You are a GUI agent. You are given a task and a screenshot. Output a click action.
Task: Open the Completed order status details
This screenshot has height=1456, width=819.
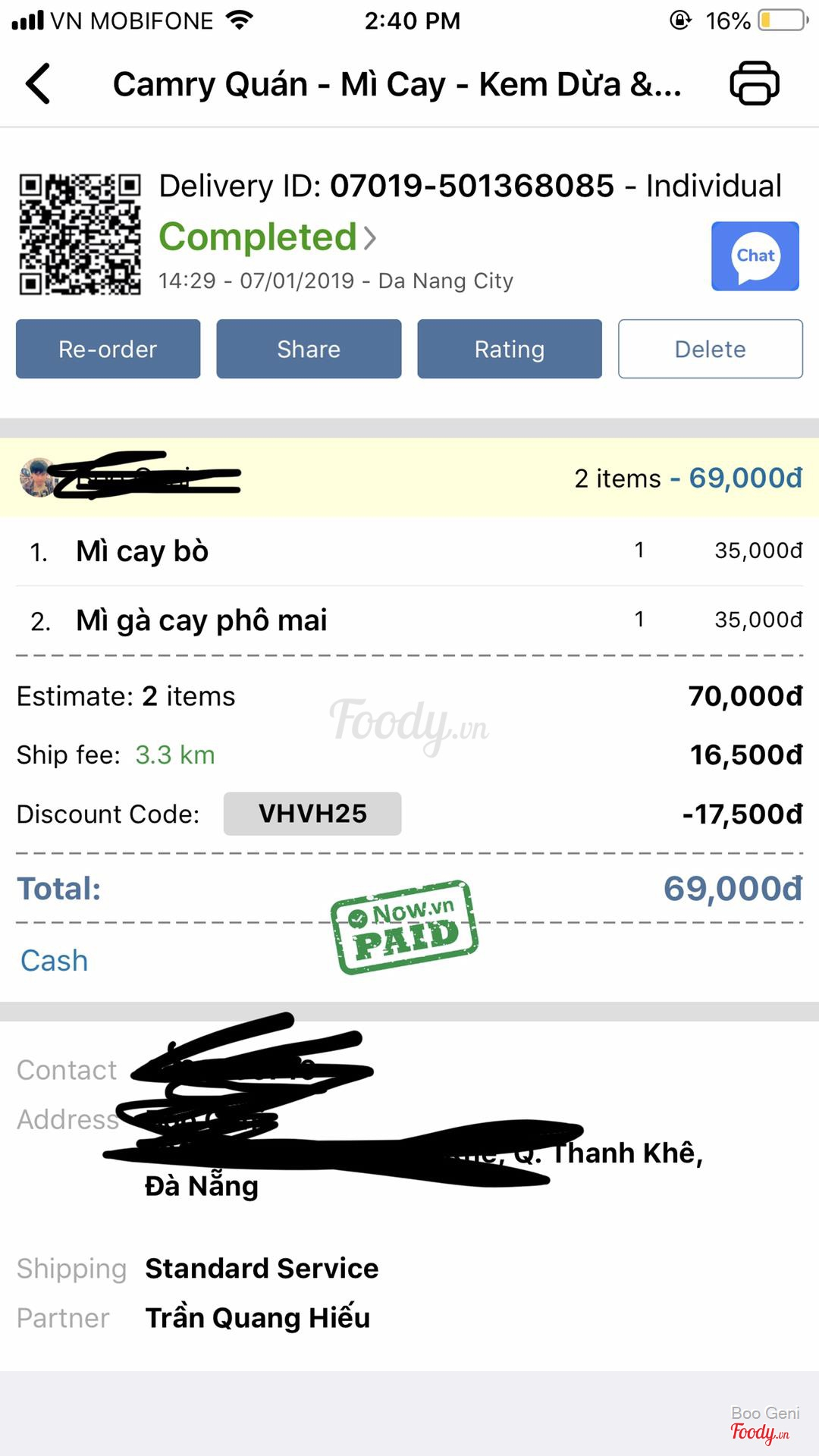click(267, 237)
